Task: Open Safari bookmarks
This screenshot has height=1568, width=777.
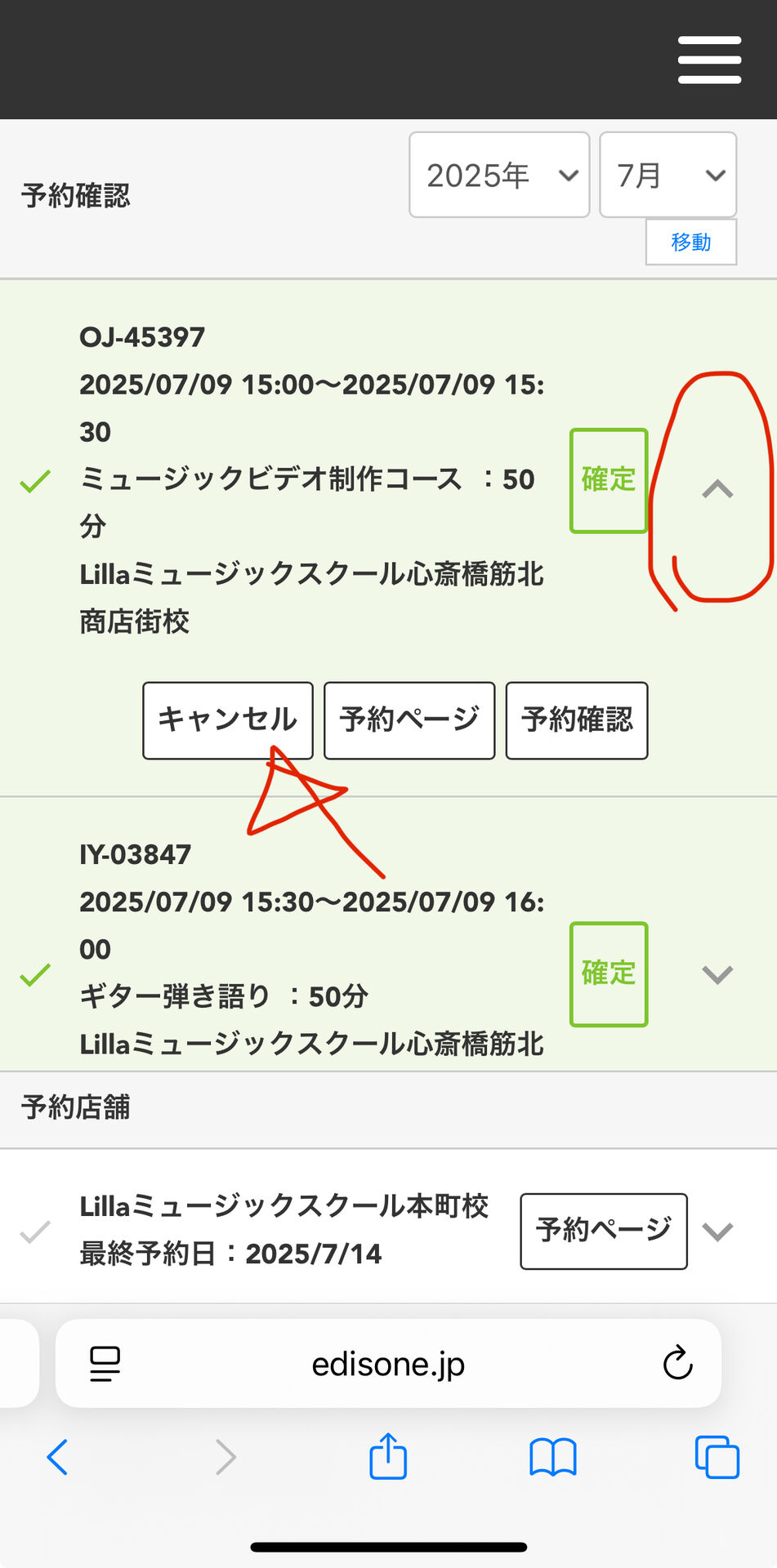Action: coord(553,1457)
